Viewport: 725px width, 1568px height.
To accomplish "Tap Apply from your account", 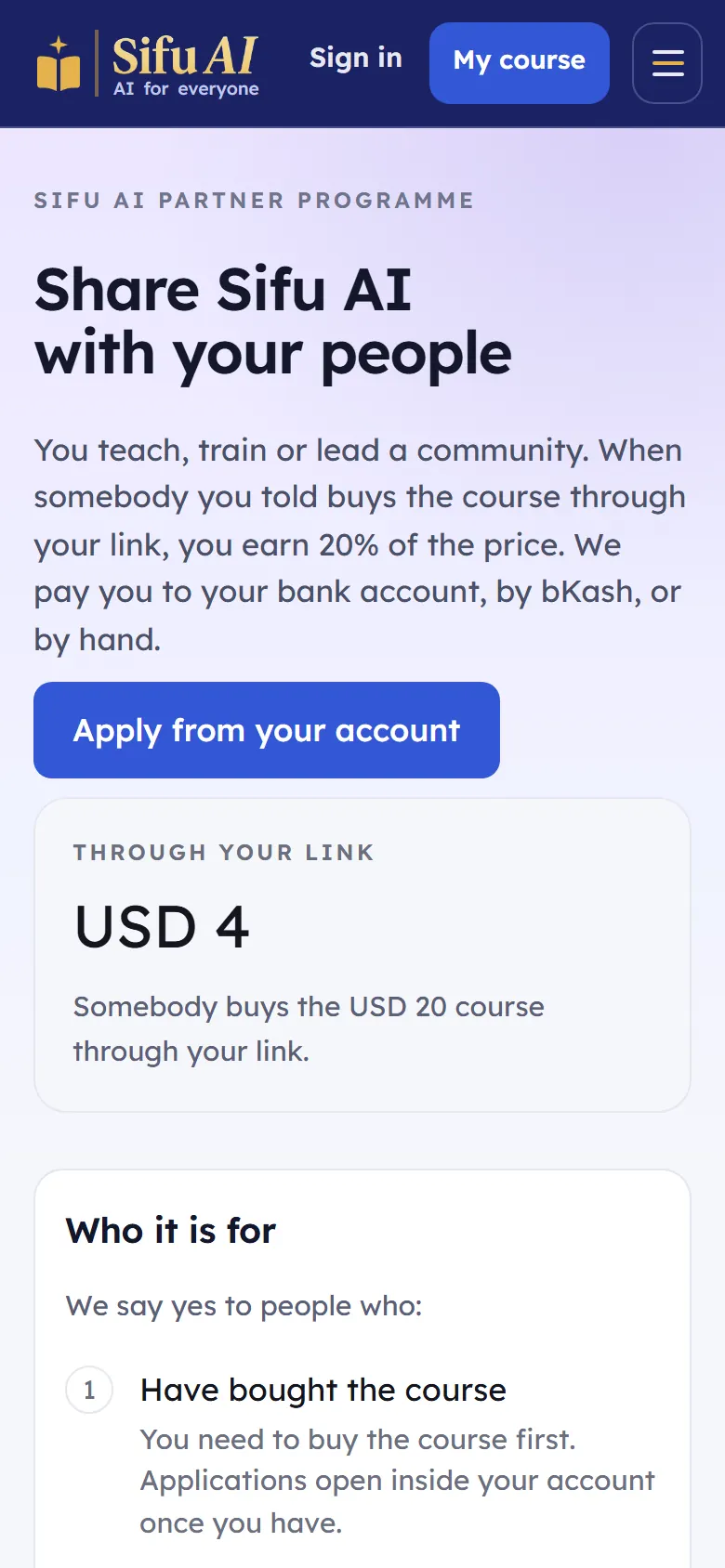I will tap(267, 730).
